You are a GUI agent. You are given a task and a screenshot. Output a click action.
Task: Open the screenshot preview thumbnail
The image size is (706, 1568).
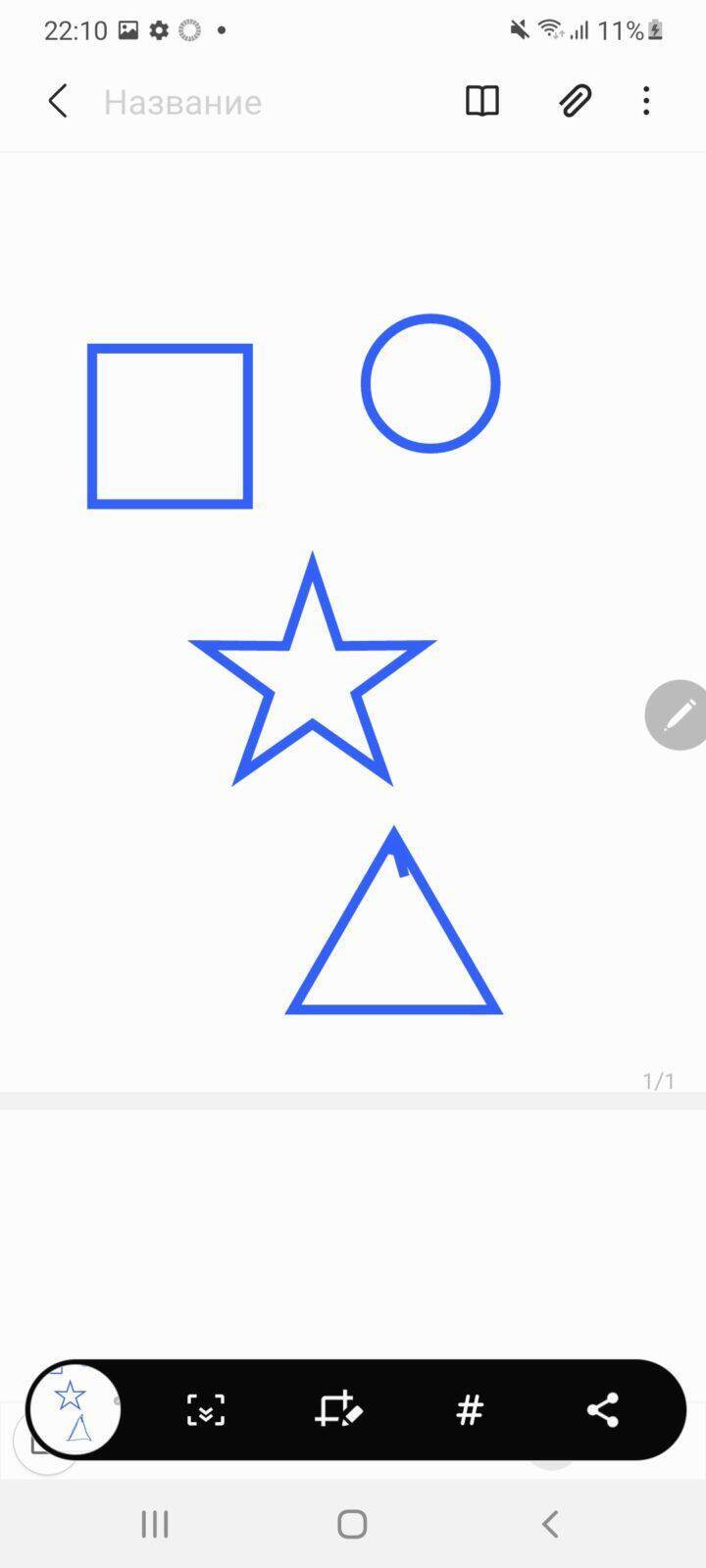tap(75, 1410)
